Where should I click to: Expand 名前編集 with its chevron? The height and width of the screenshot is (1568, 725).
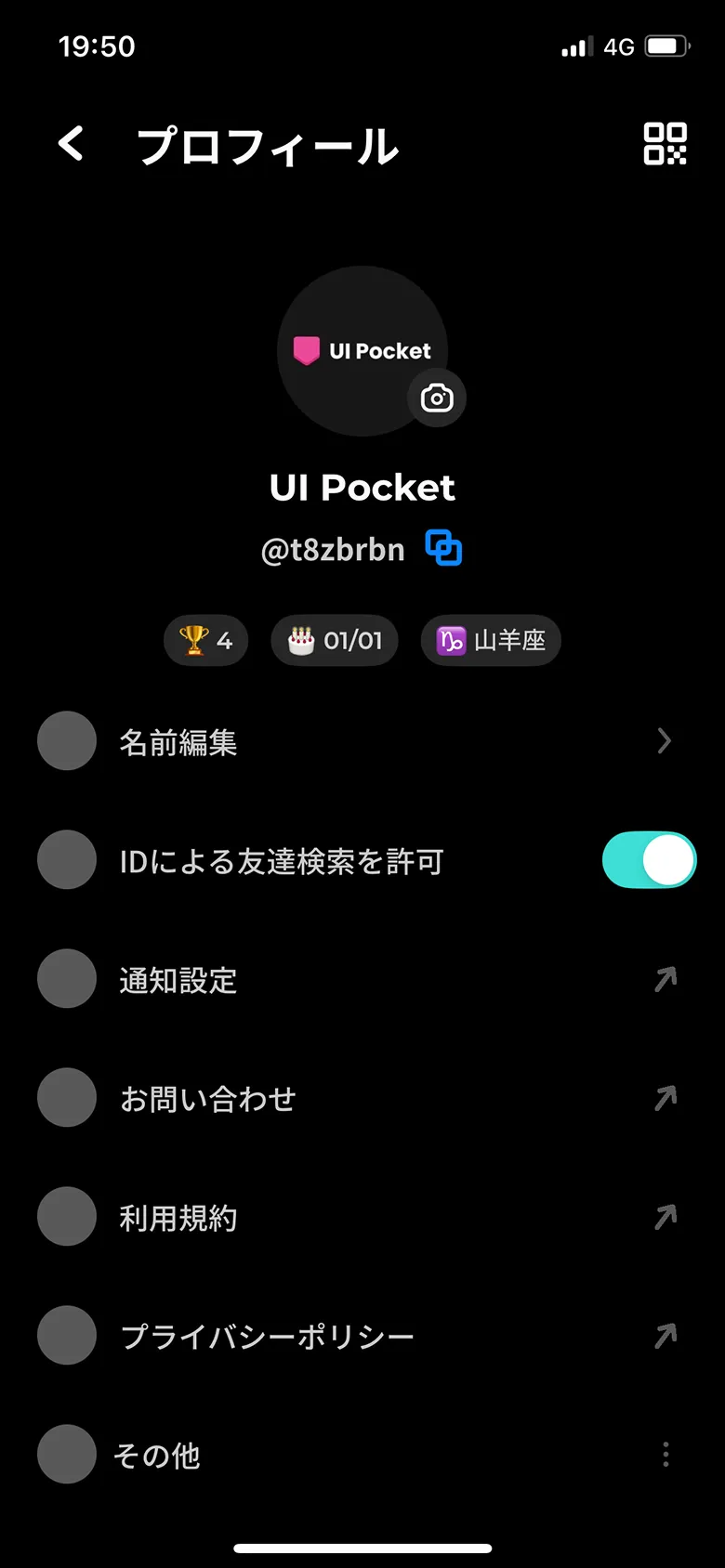tap(664, 740)
